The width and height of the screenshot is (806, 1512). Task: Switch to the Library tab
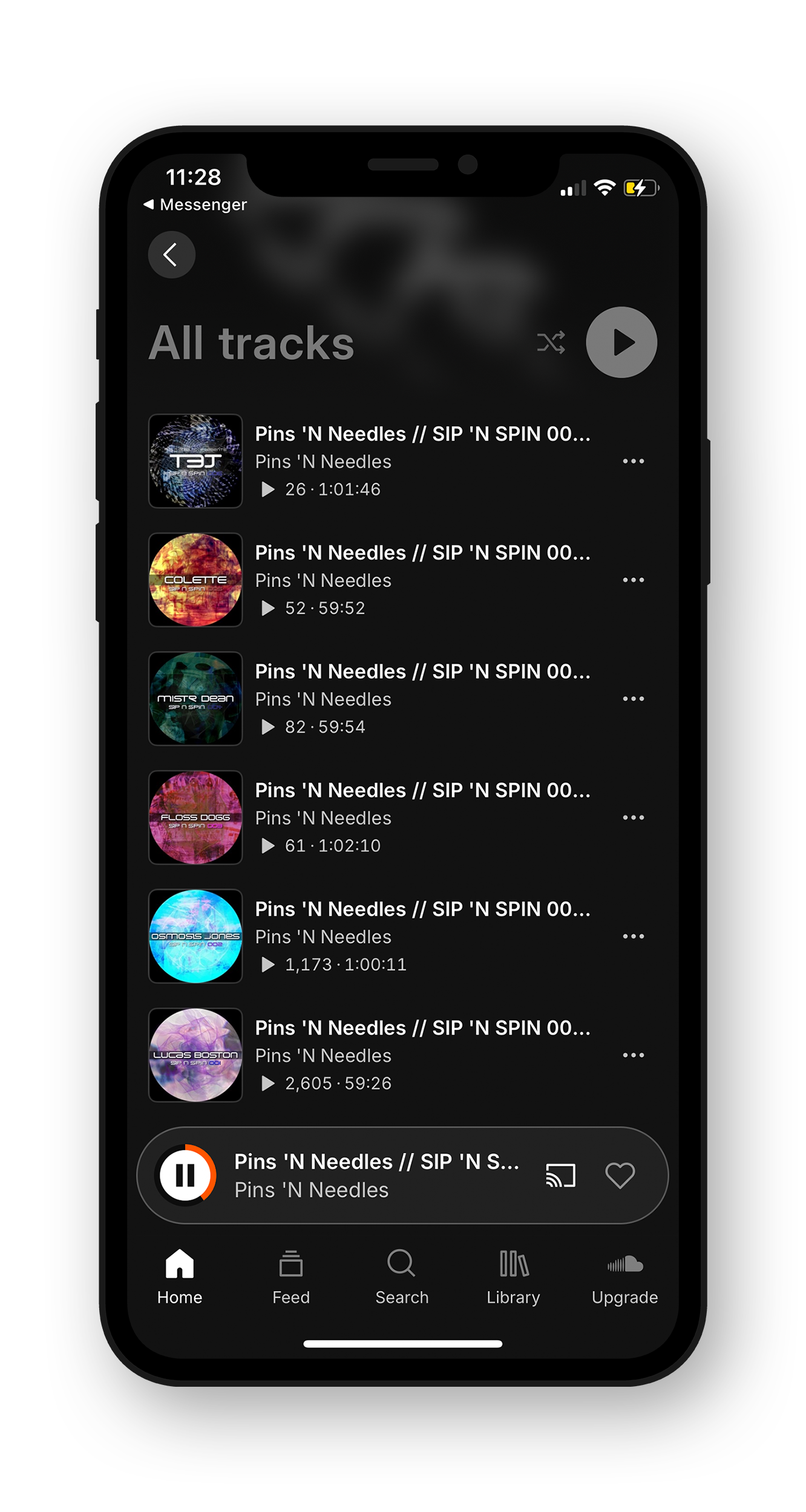(x=513, y=1277)
